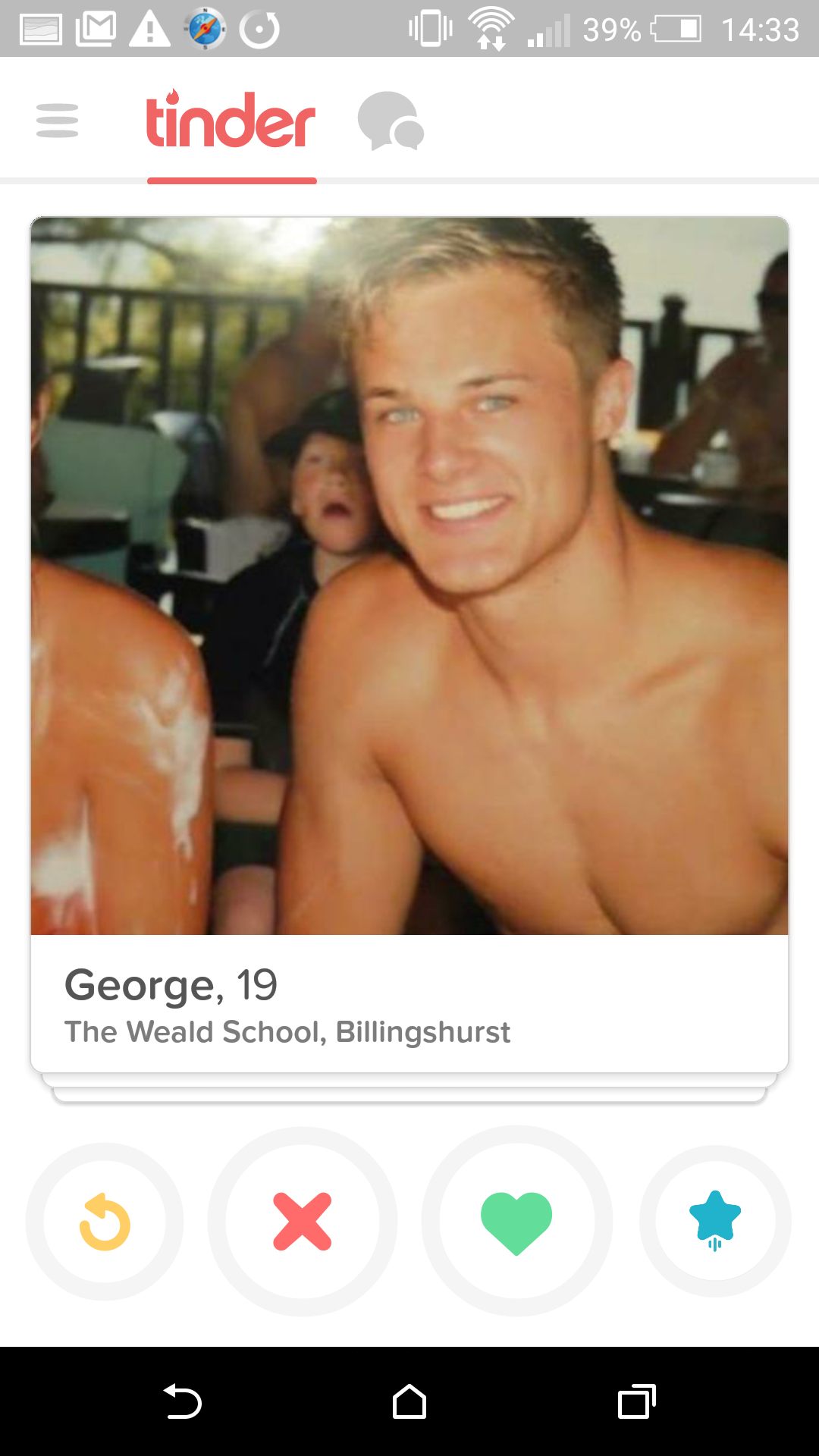Open the hamburger menu
This screenshot has height=1456, width=819.
(x=57, y=121)
